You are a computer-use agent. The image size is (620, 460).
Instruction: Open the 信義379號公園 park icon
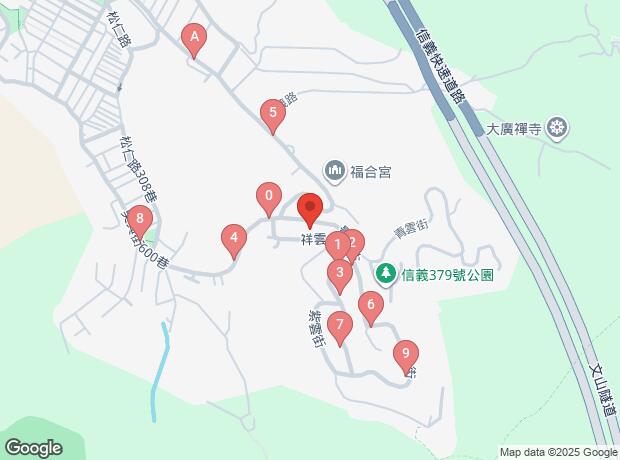tap(385, 273)
